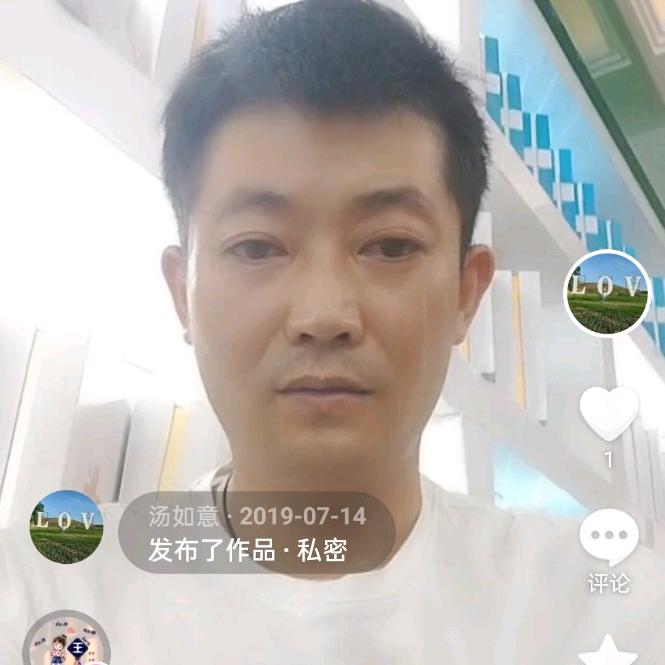
Task: Open the author profile picture above the heart
Action: point(608,294)
